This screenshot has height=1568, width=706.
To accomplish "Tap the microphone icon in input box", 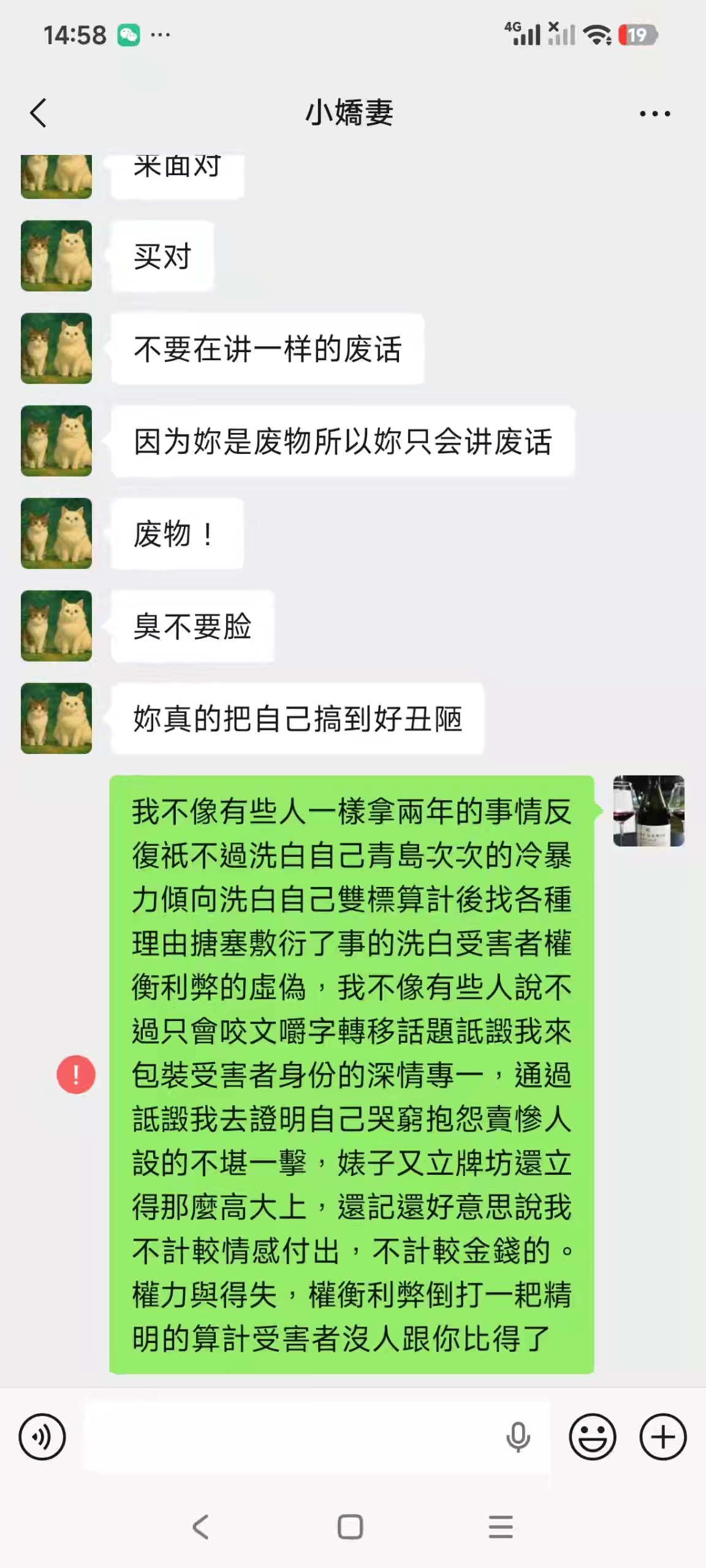I will [x=518, y=1437].
